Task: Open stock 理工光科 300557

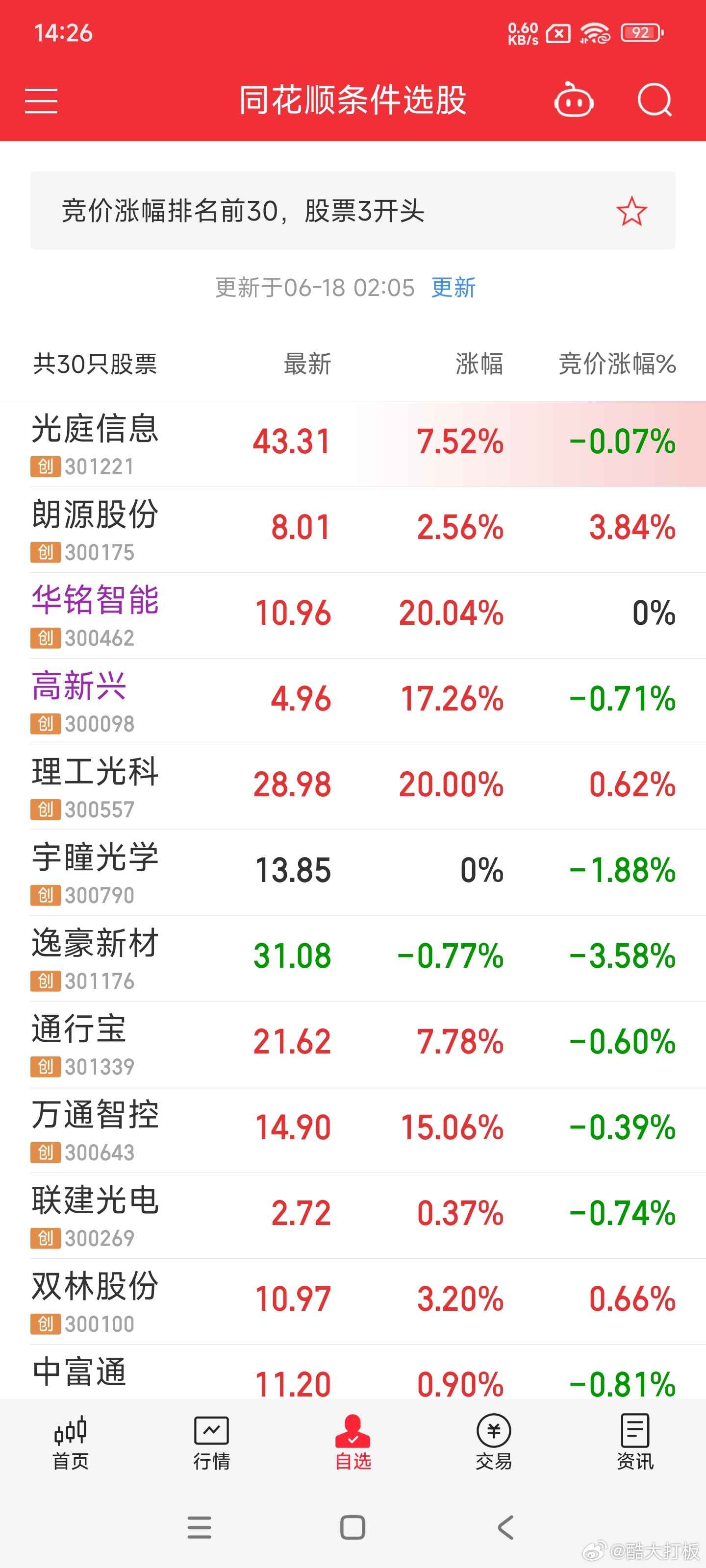Action: point(353,787)
